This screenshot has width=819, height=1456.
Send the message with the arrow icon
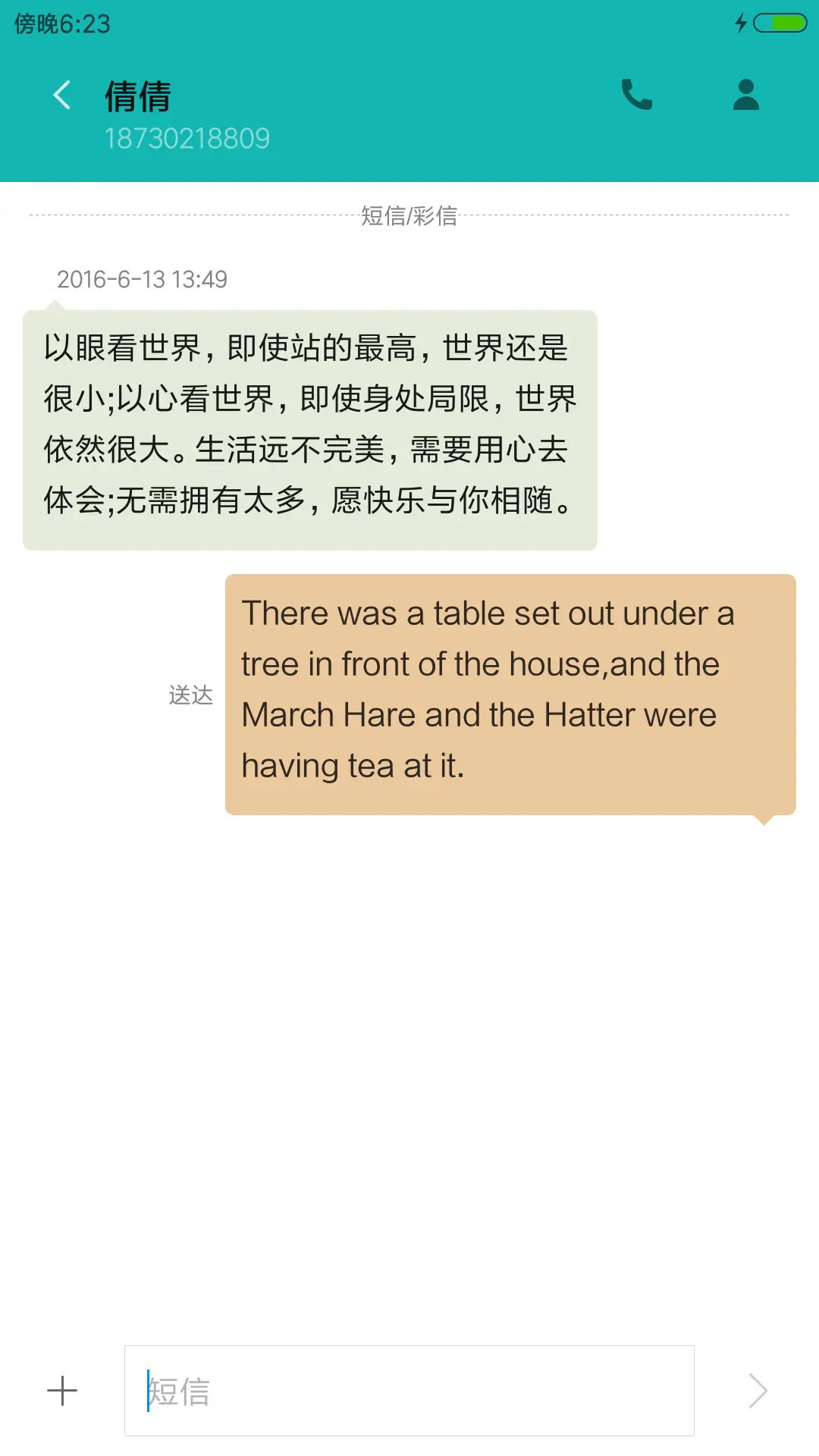point(758,1391)
